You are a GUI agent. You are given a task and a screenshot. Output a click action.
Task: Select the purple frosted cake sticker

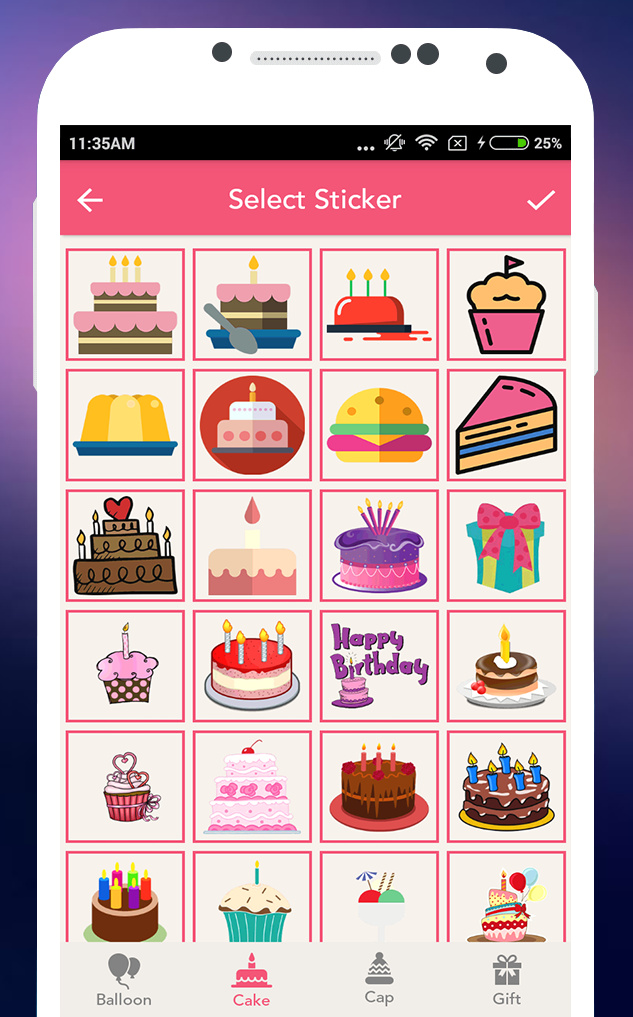379,546
